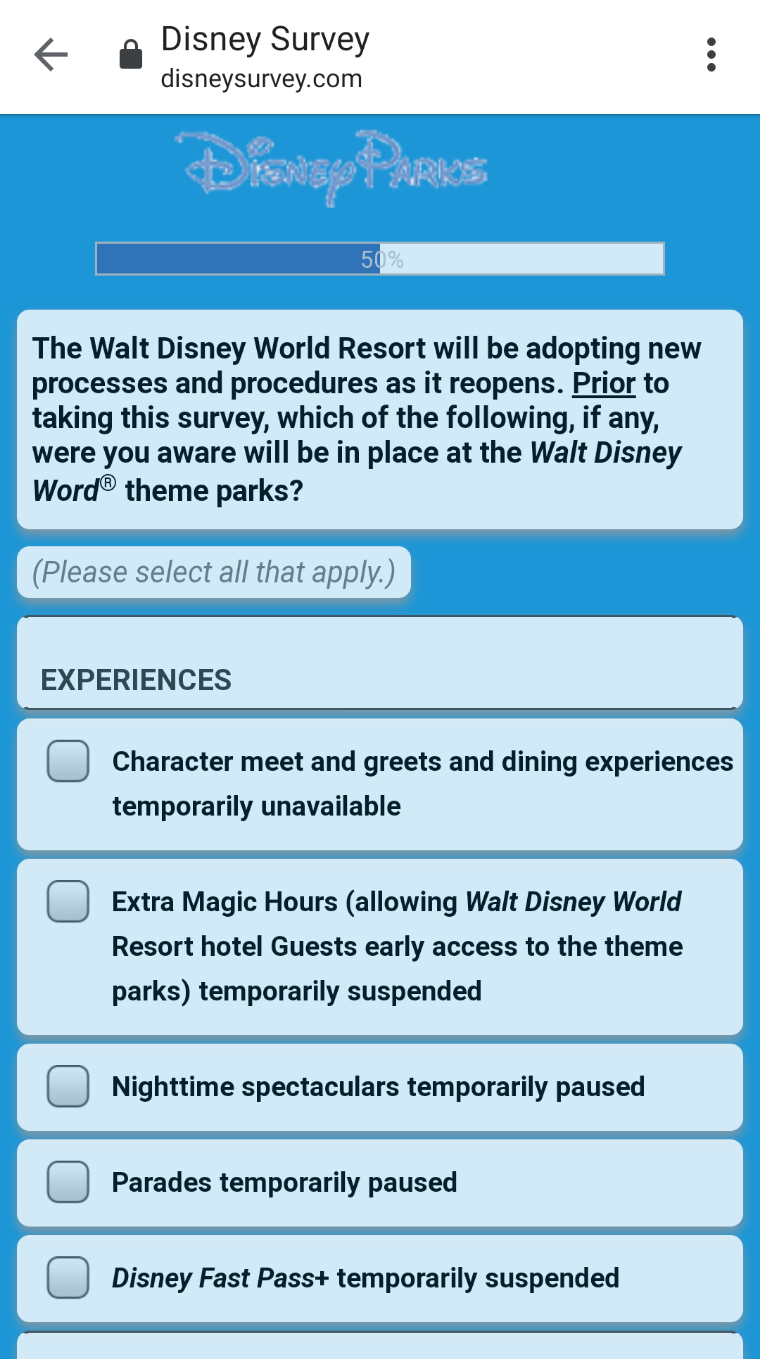
Task: Tick Nighttime spectaculars temporarily paused
Action: coord(69,1087)
